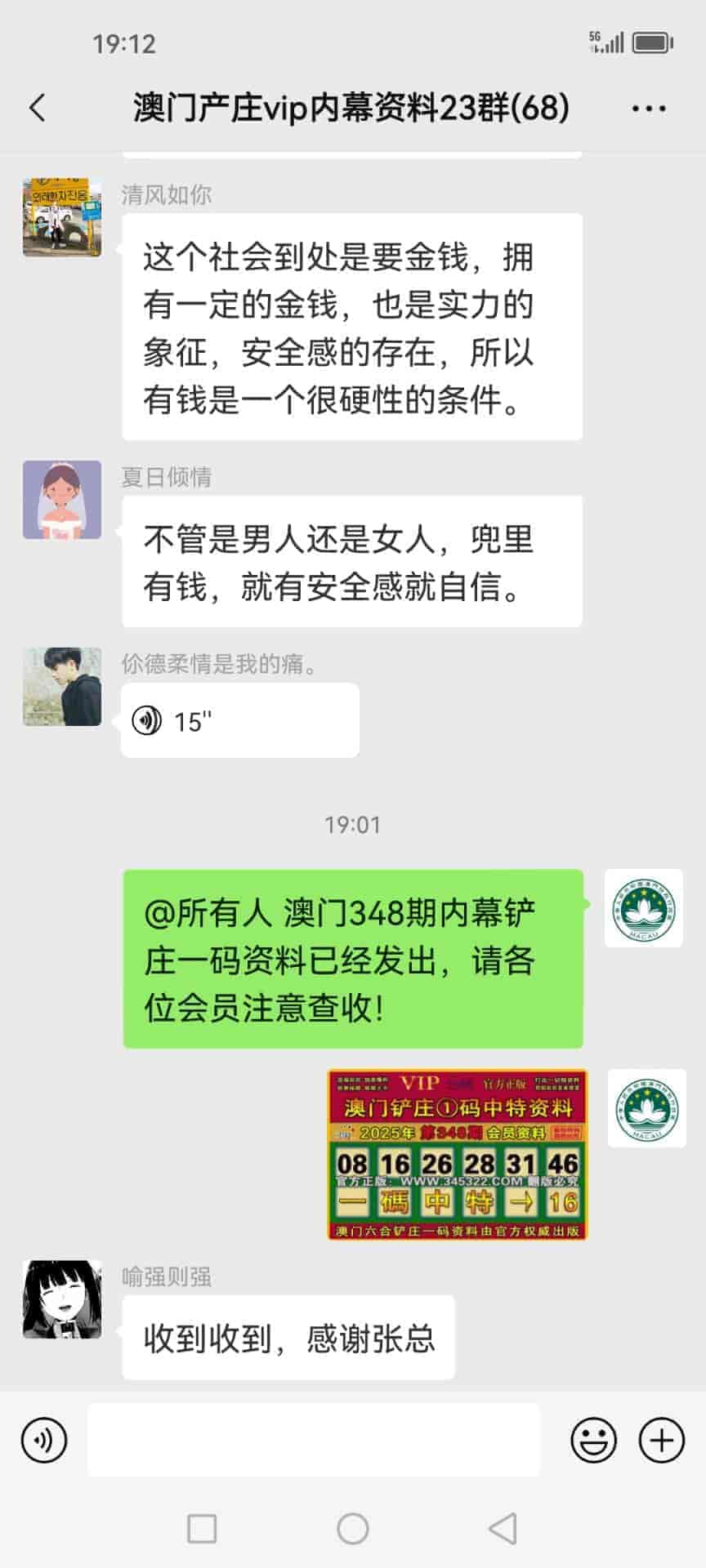Open 喻强则强's avatar profile
Viewport: 706px width, 1568px height.
pos(62,1299)
